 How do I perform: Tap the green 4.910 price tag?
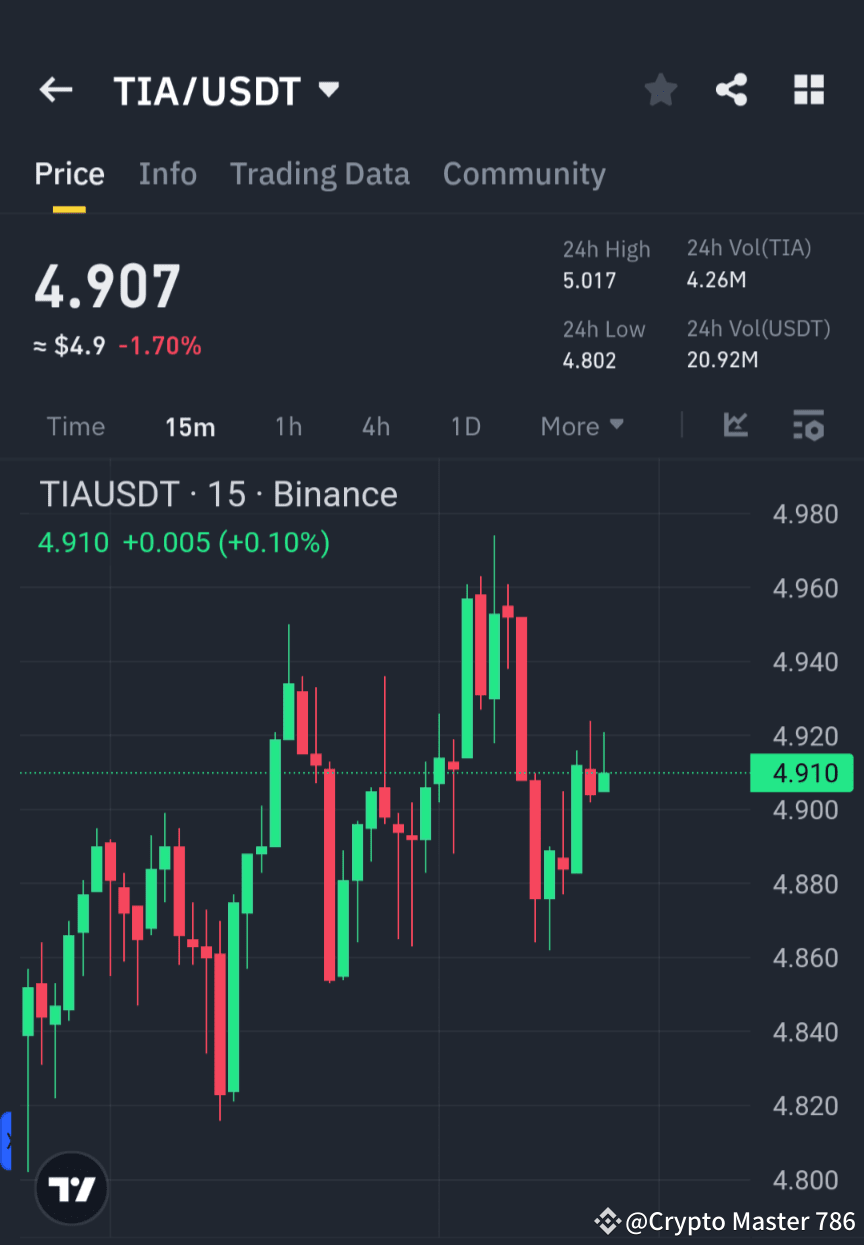[801, 772]
